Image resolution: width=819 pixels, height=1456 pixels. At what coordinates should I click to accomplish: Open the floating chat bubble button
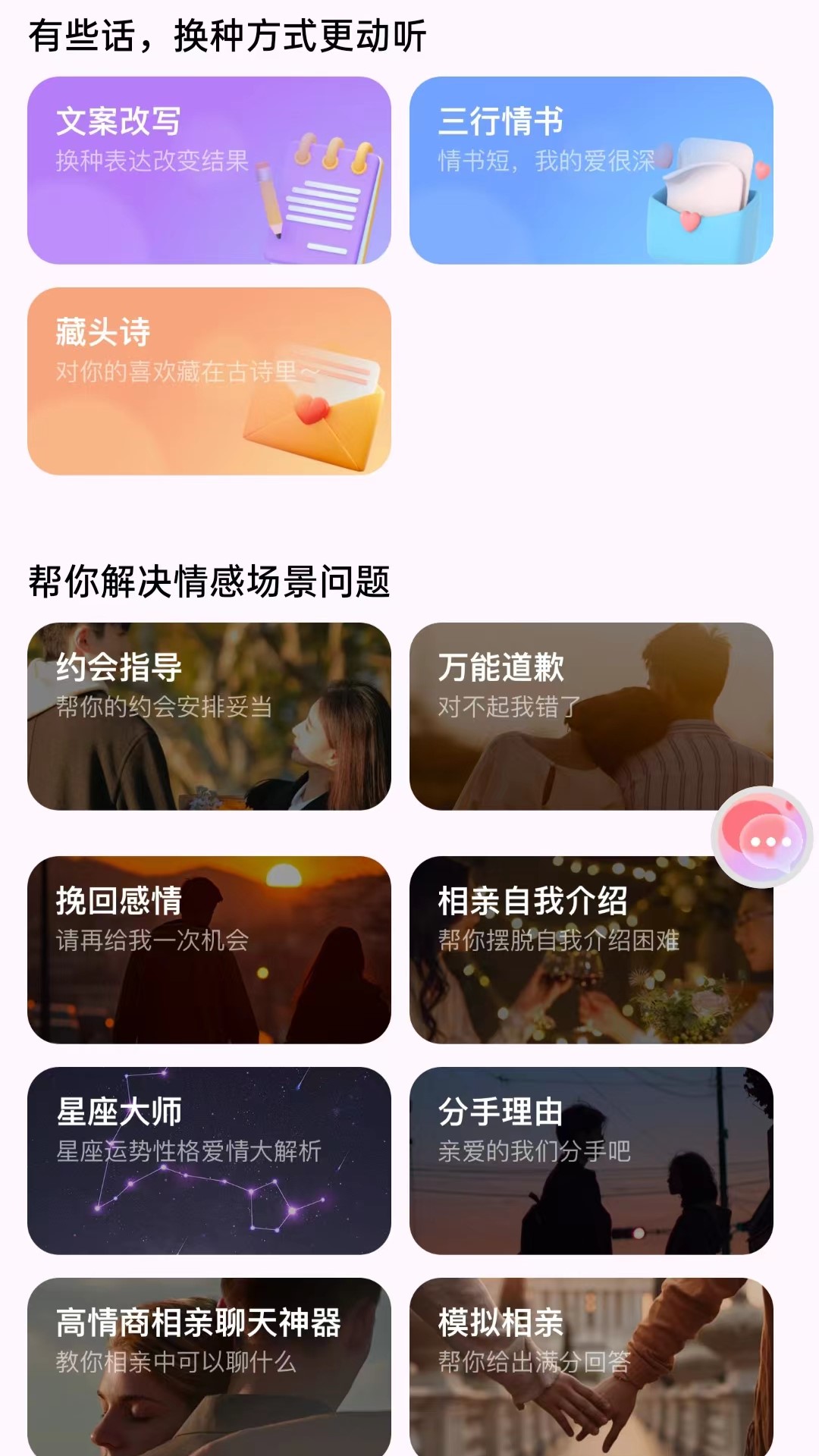click(x=762, y=838)
